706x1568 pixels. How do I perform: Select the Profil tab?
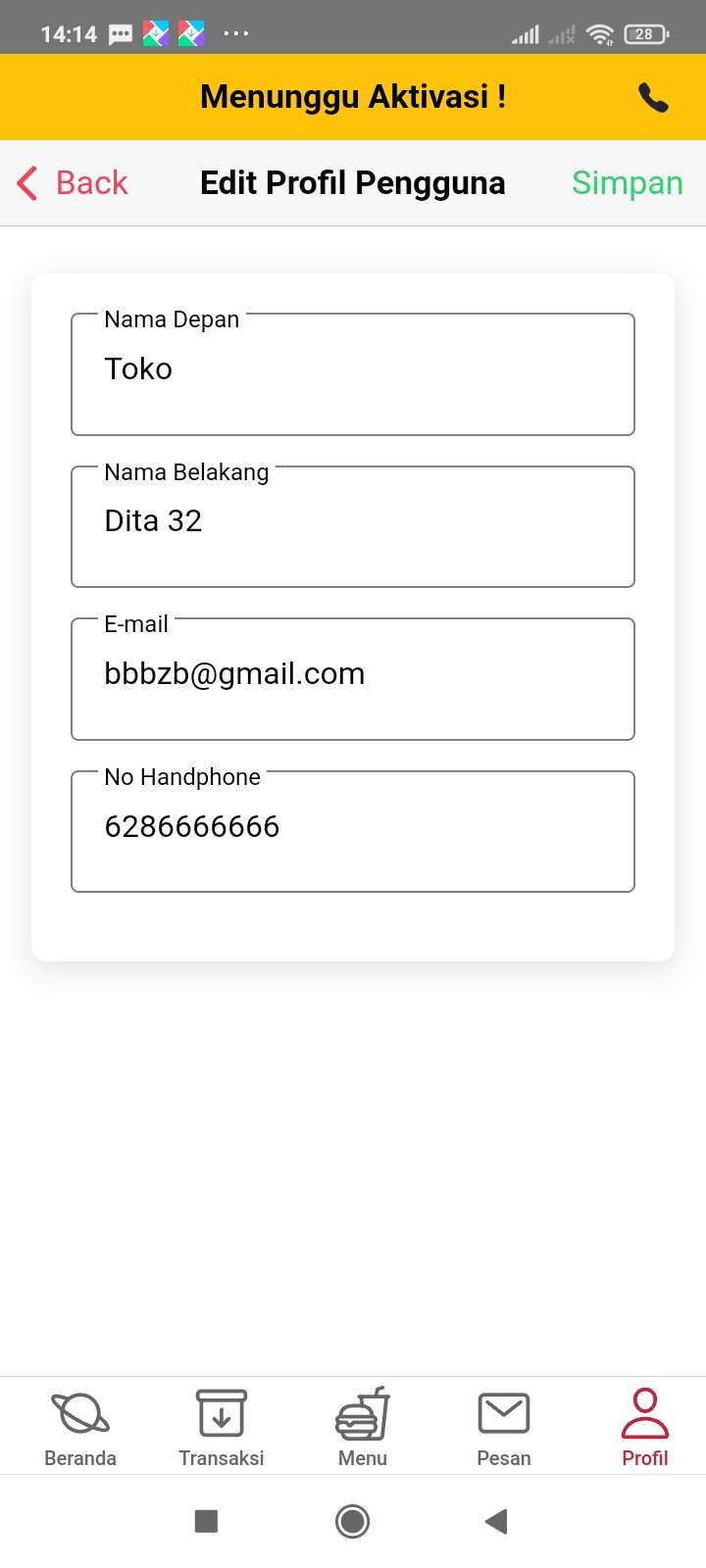[644, 1427]
